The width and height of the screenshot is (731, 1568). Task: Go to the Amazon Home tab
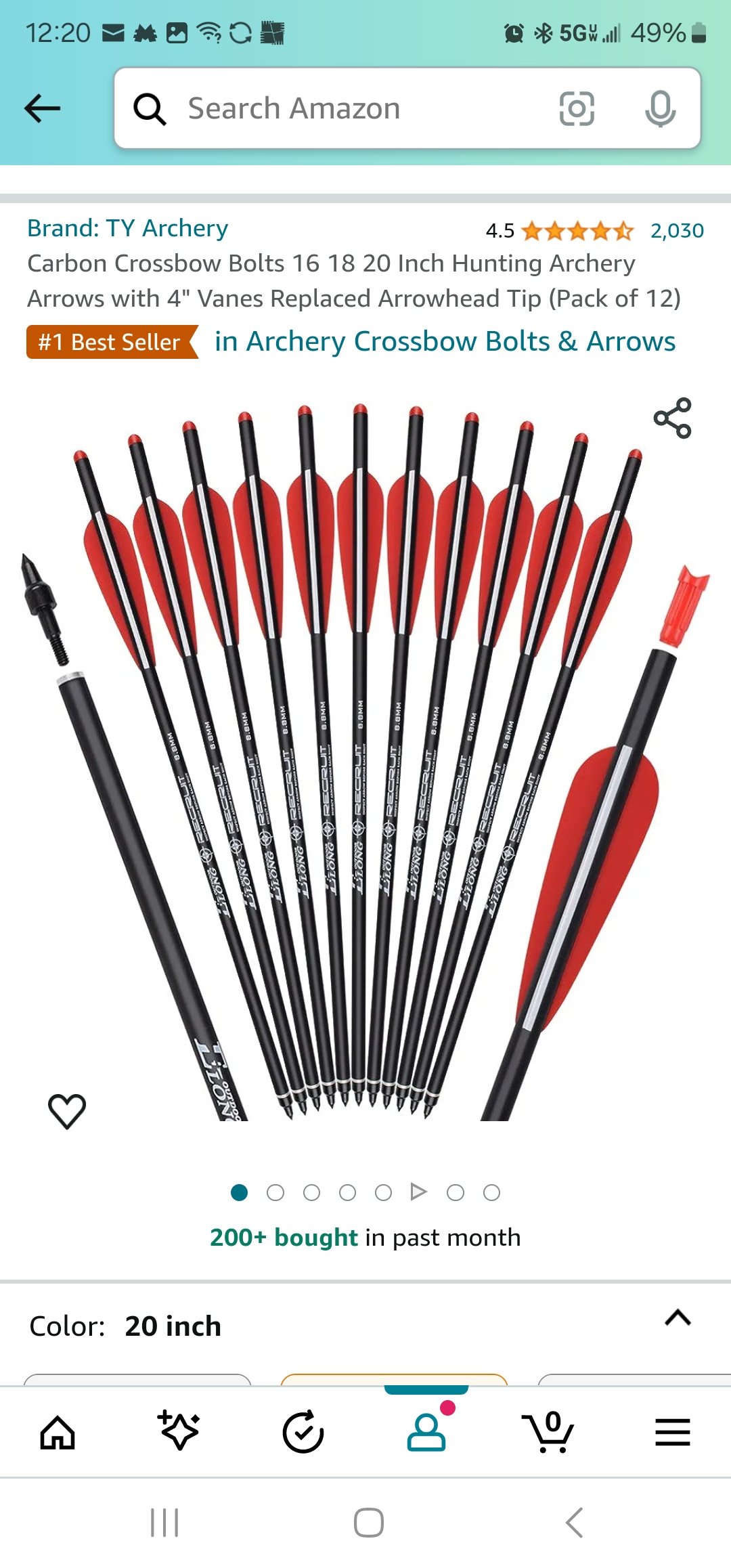(x=58, y=1432)
